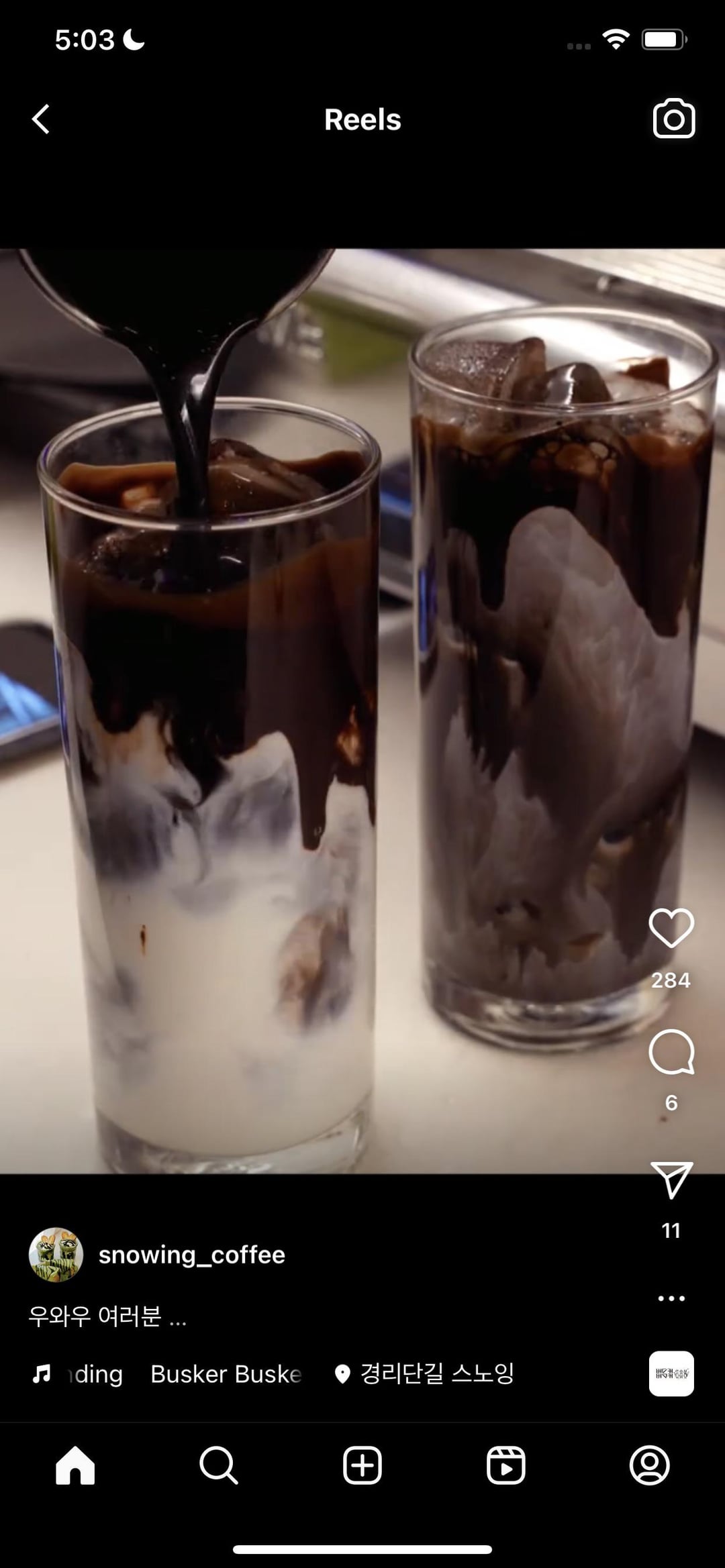725x1568 pixels.
Task: Open the comments on this reel
Action: (x=671, y=1052)
